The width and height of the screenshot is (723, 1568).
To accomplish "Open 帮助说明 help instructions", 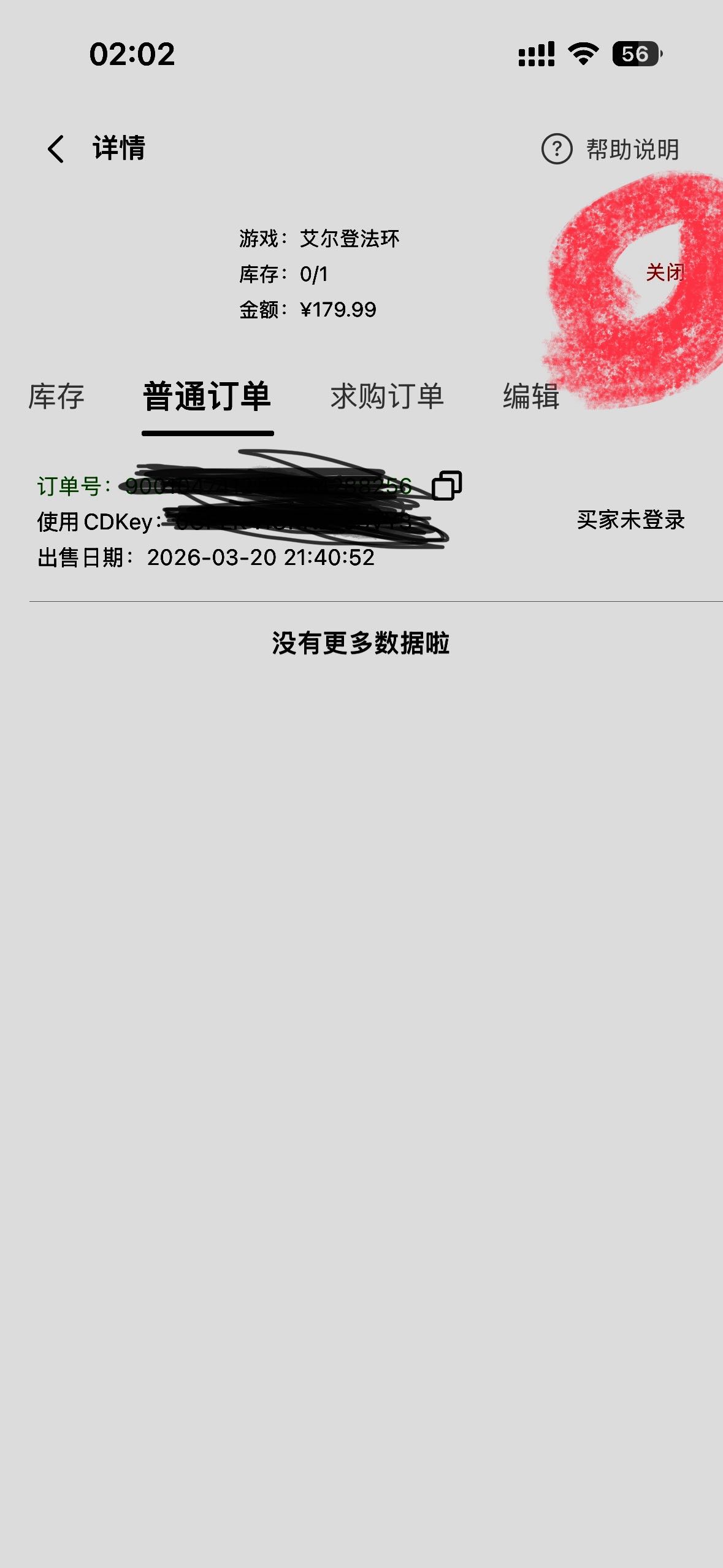I will (611, 149).
